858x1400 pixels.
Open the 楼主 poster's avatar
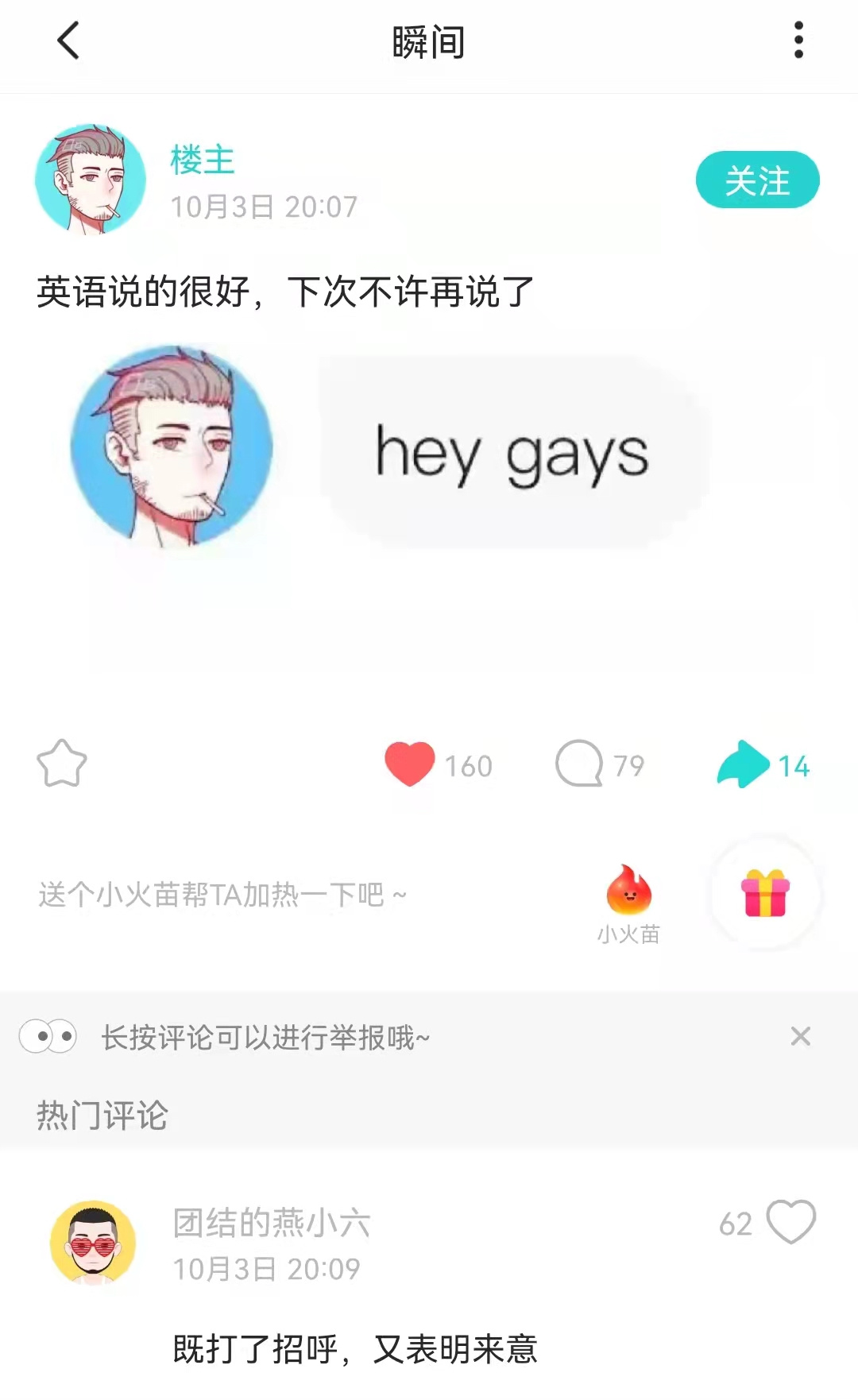point(91,180)
